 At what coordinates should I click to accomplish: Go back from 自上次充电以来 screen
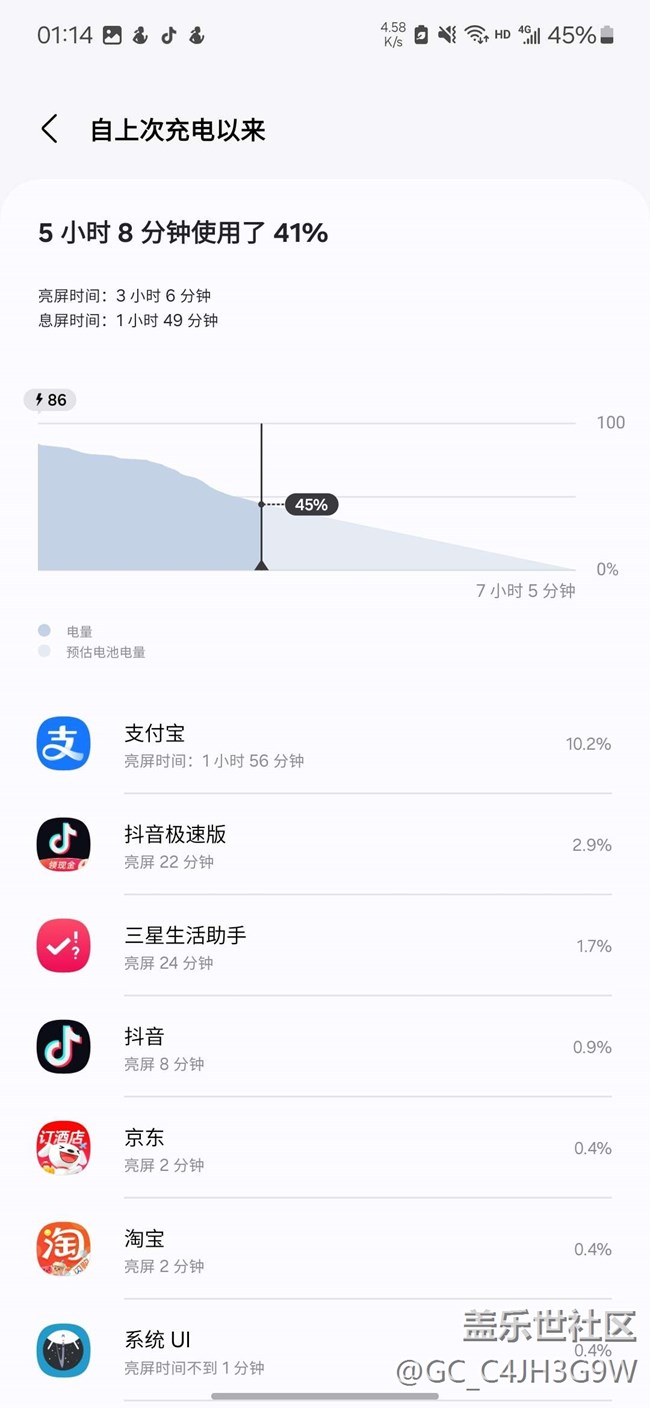tap(49, 130)
